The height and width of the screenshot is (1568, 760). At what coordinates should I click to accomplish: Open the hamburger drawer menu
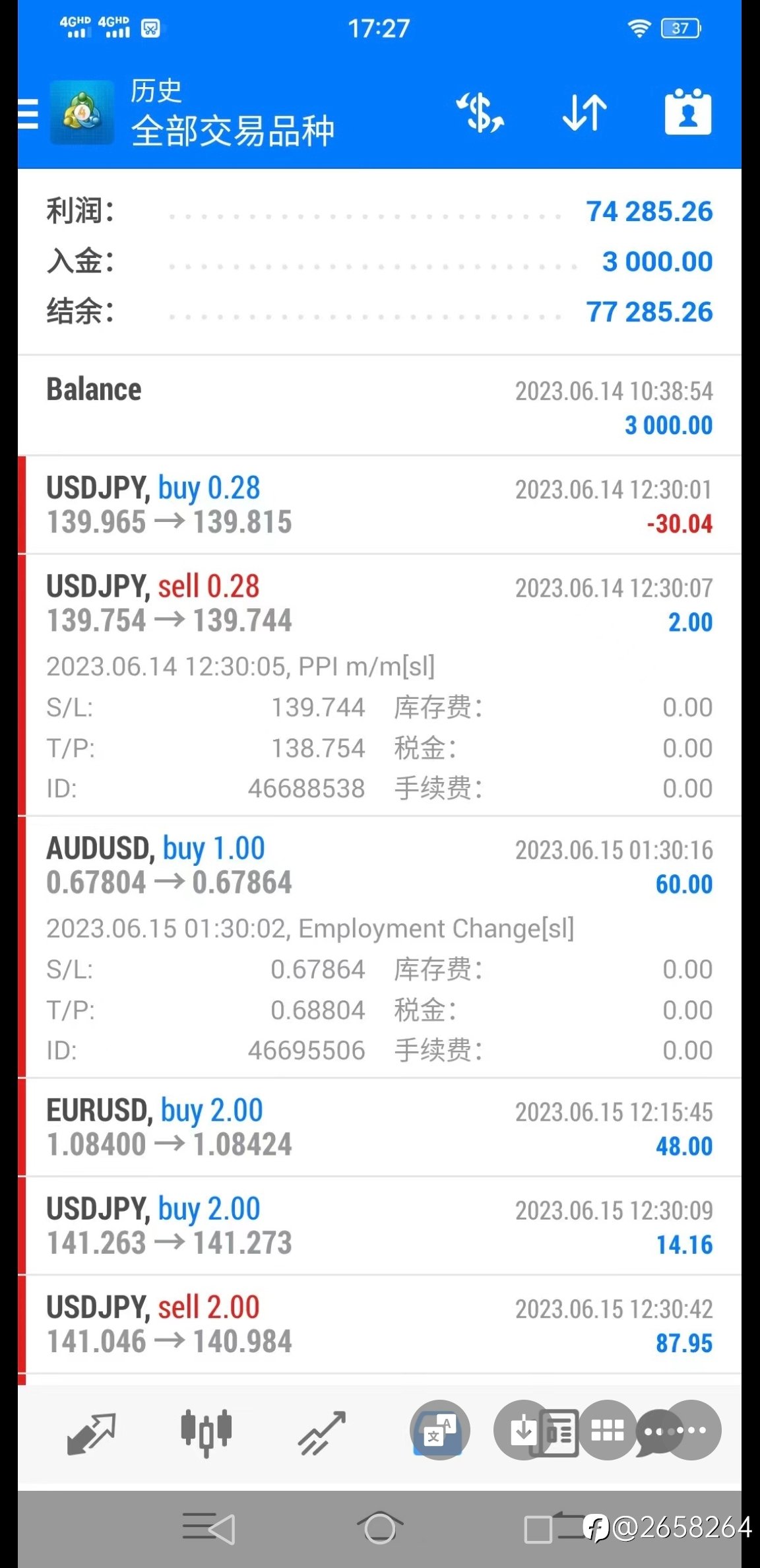pyautogui.click(x=28, y=114)
